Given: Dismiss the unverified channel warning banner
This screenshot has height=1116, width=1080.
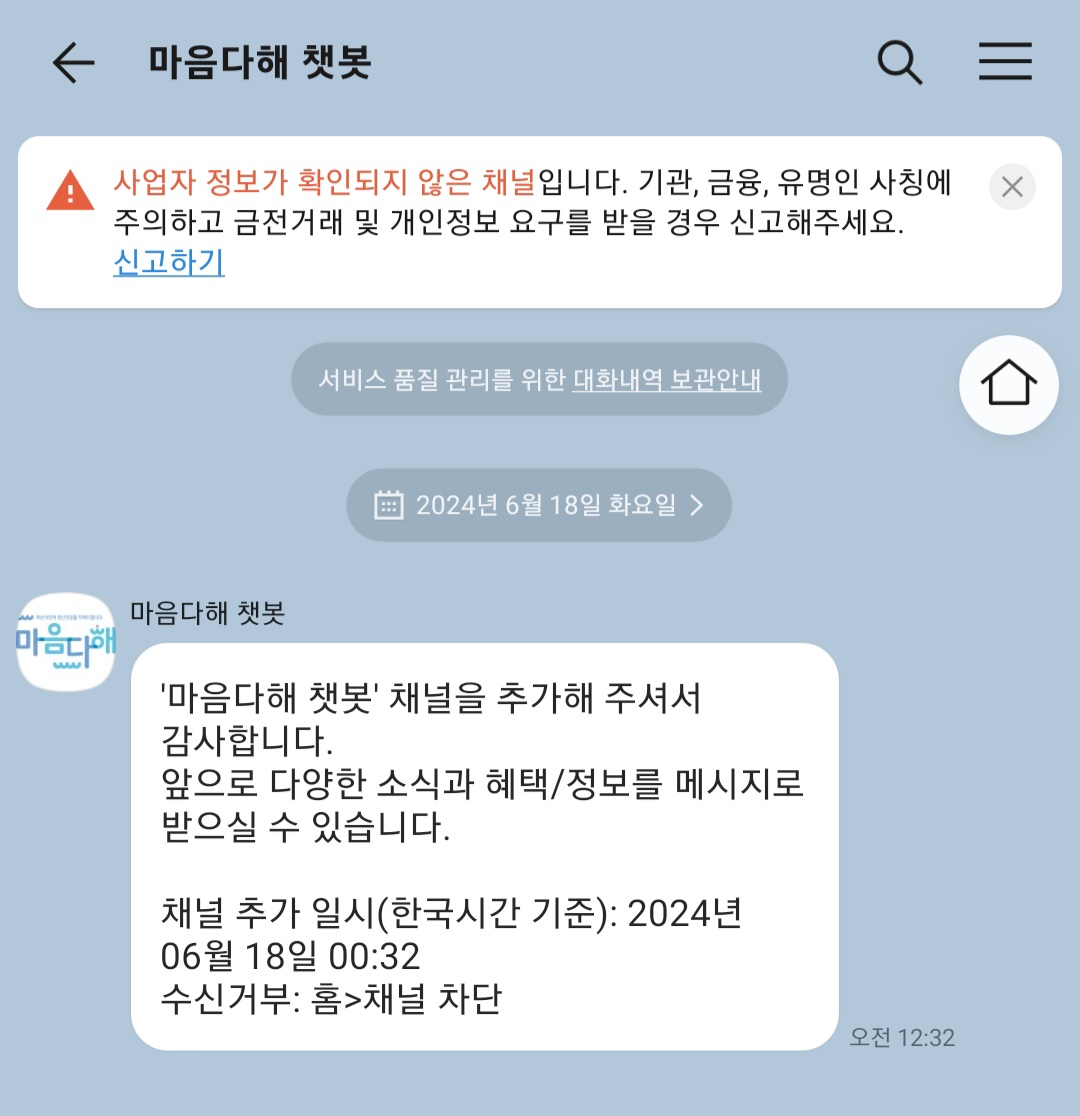Looking at the screenshot, I should pyautogui.click(x=1012, y=187).
